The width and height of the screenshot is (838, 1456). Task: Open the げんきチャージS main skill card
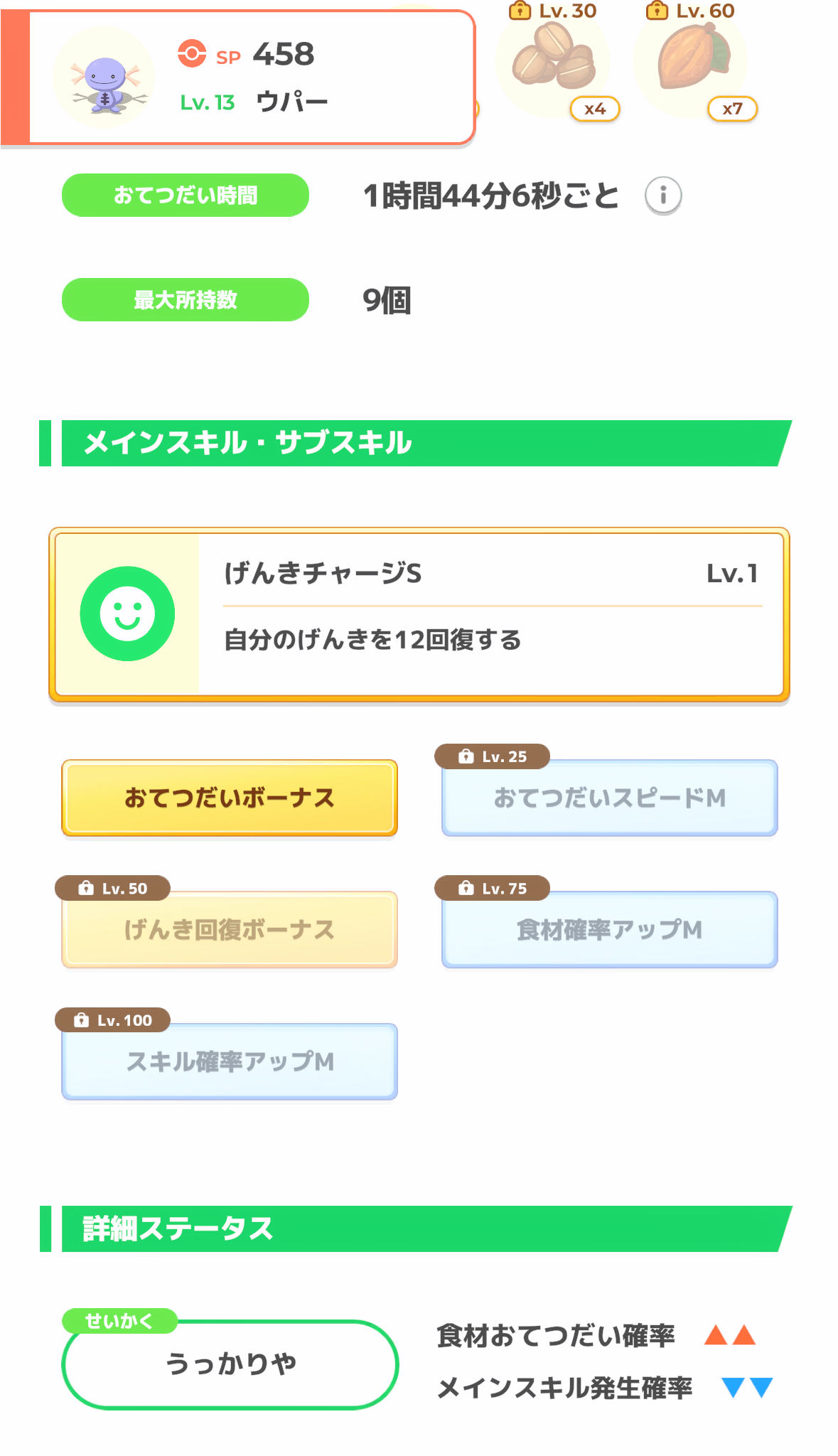click(419, 614)
